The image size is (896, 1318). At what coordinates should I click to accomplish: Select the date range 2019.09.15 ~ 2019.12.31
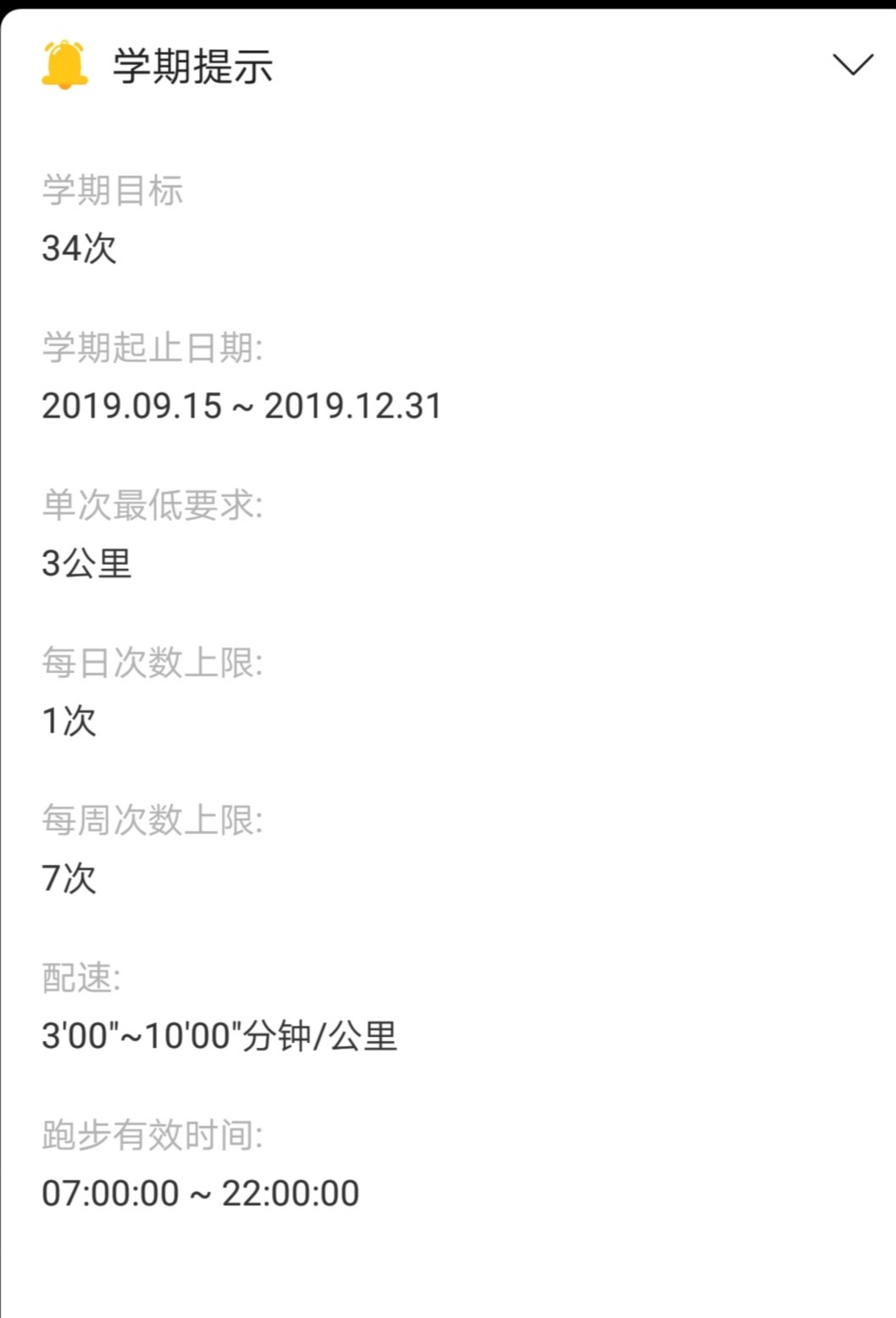click(x=241, y=405)
